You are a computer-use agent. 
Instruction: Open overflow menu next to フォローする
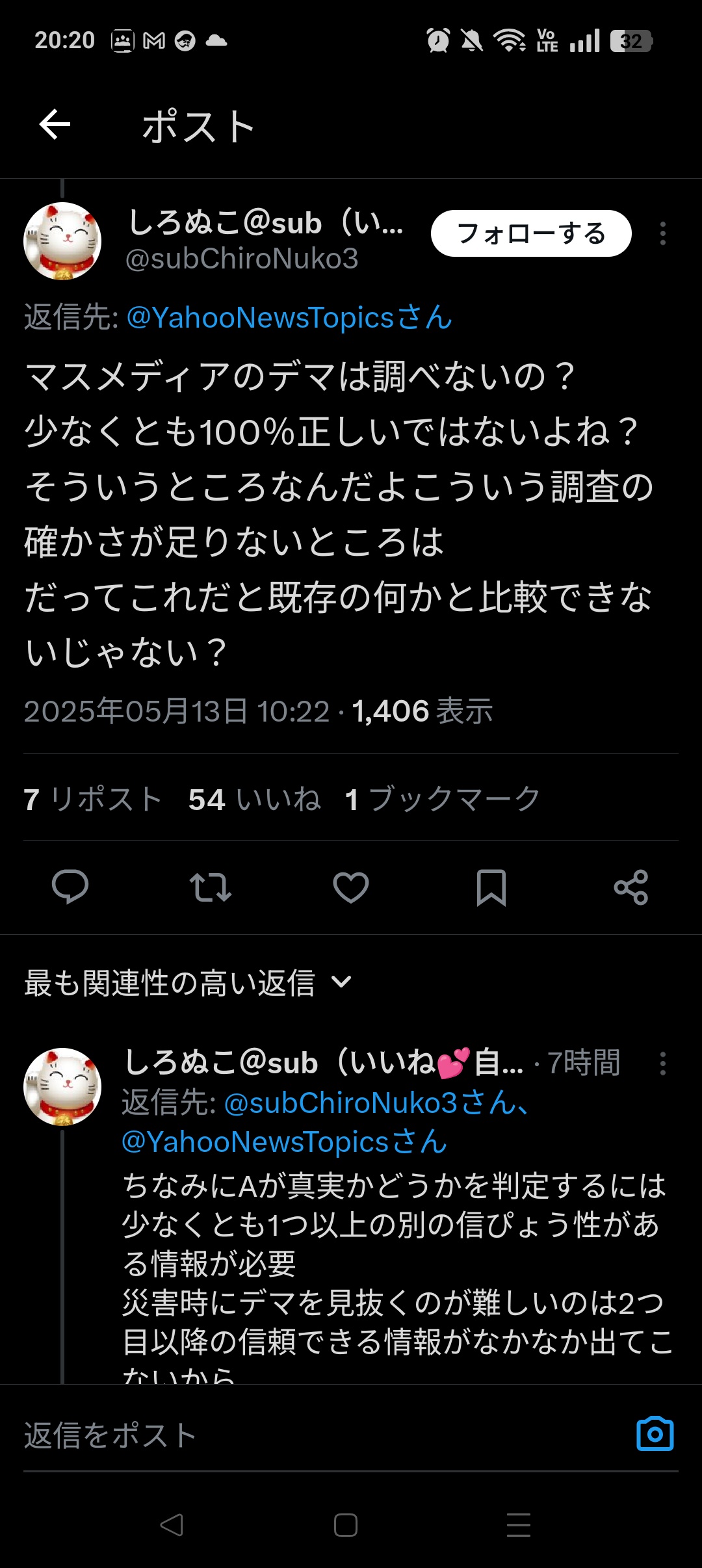[662, 233]
